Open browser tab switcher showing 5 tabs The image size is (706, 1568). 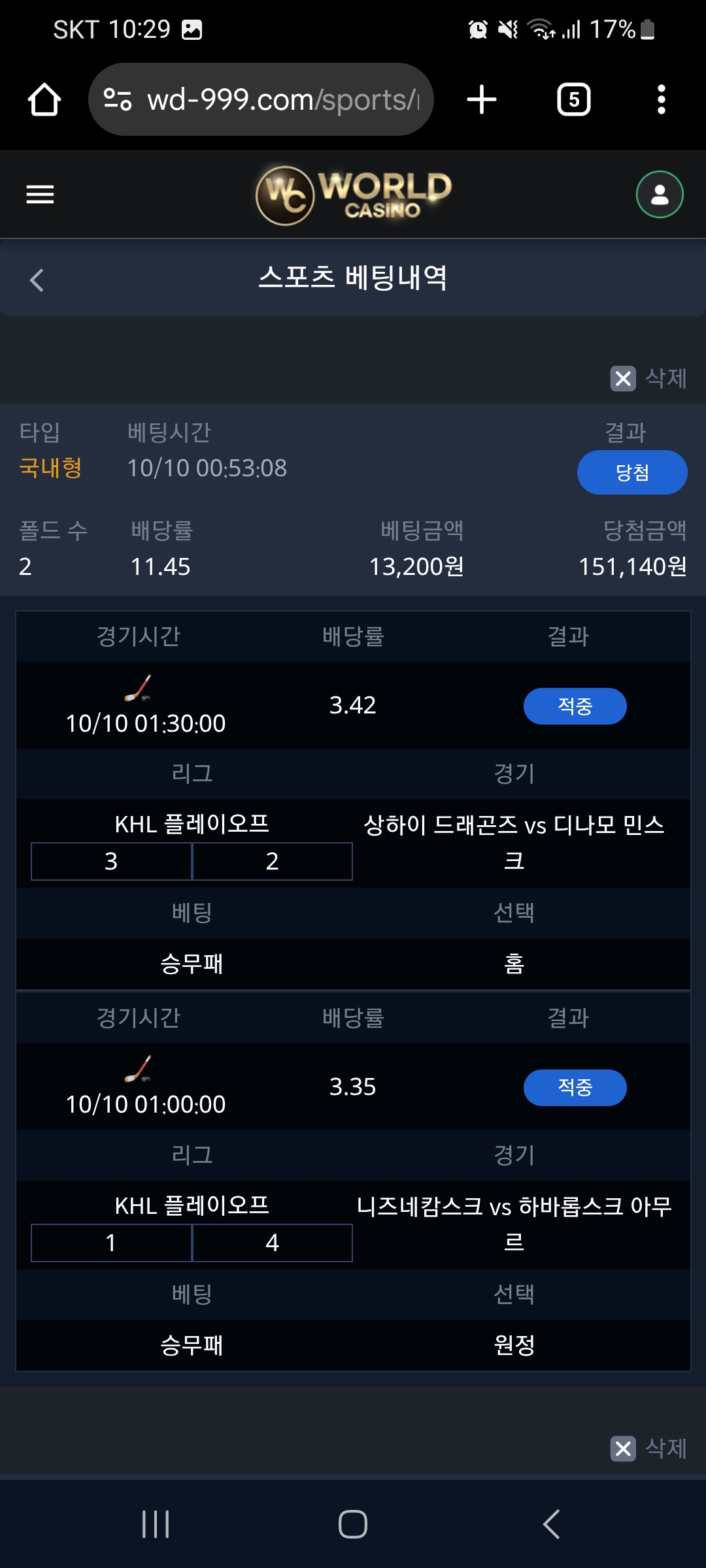tap(573, 99)
